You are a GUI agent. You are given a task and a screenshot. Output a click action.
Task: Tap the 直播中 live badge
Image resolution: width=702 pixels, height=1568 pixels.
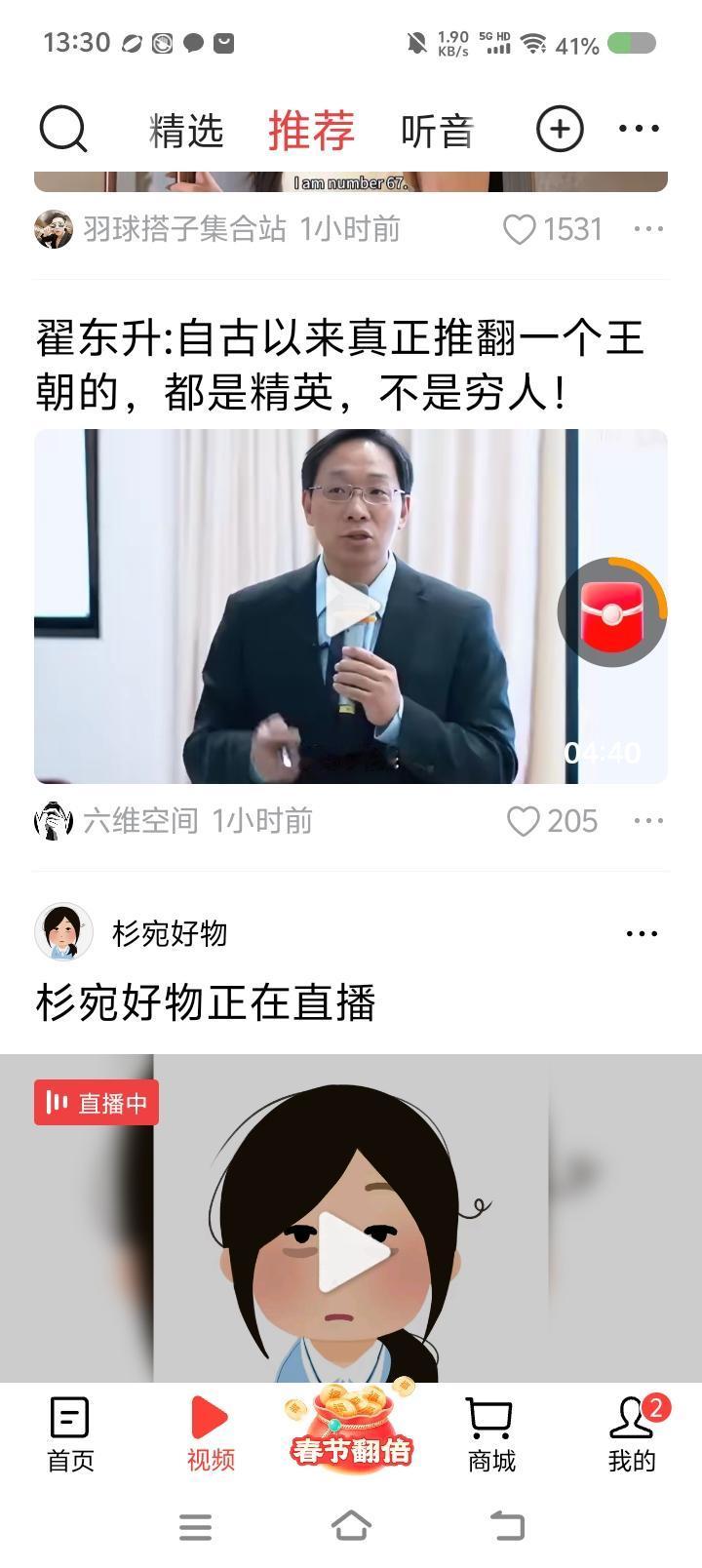point(96,1104)
